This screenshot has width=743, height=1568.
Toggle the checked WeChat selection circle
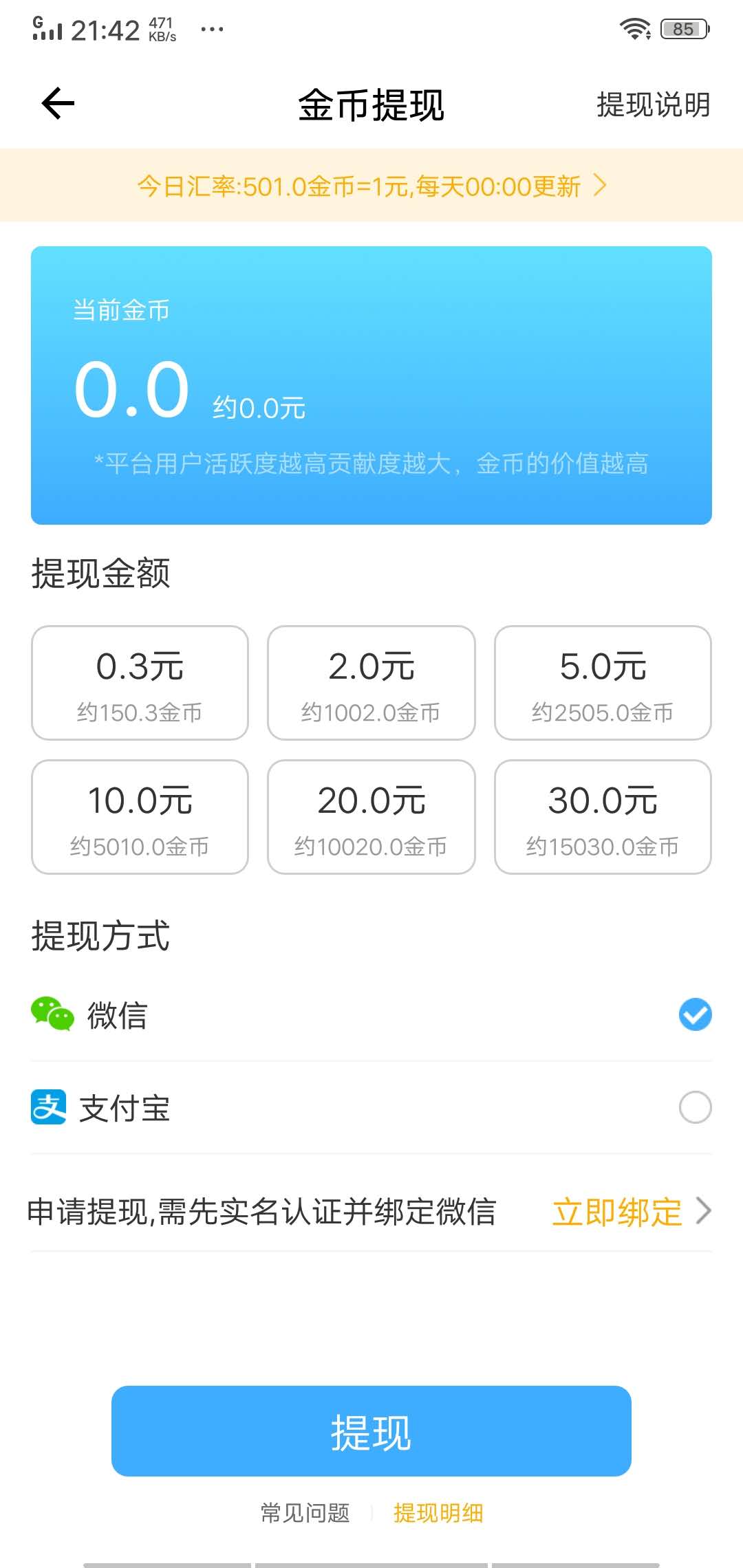click(x=695, y=1014)
